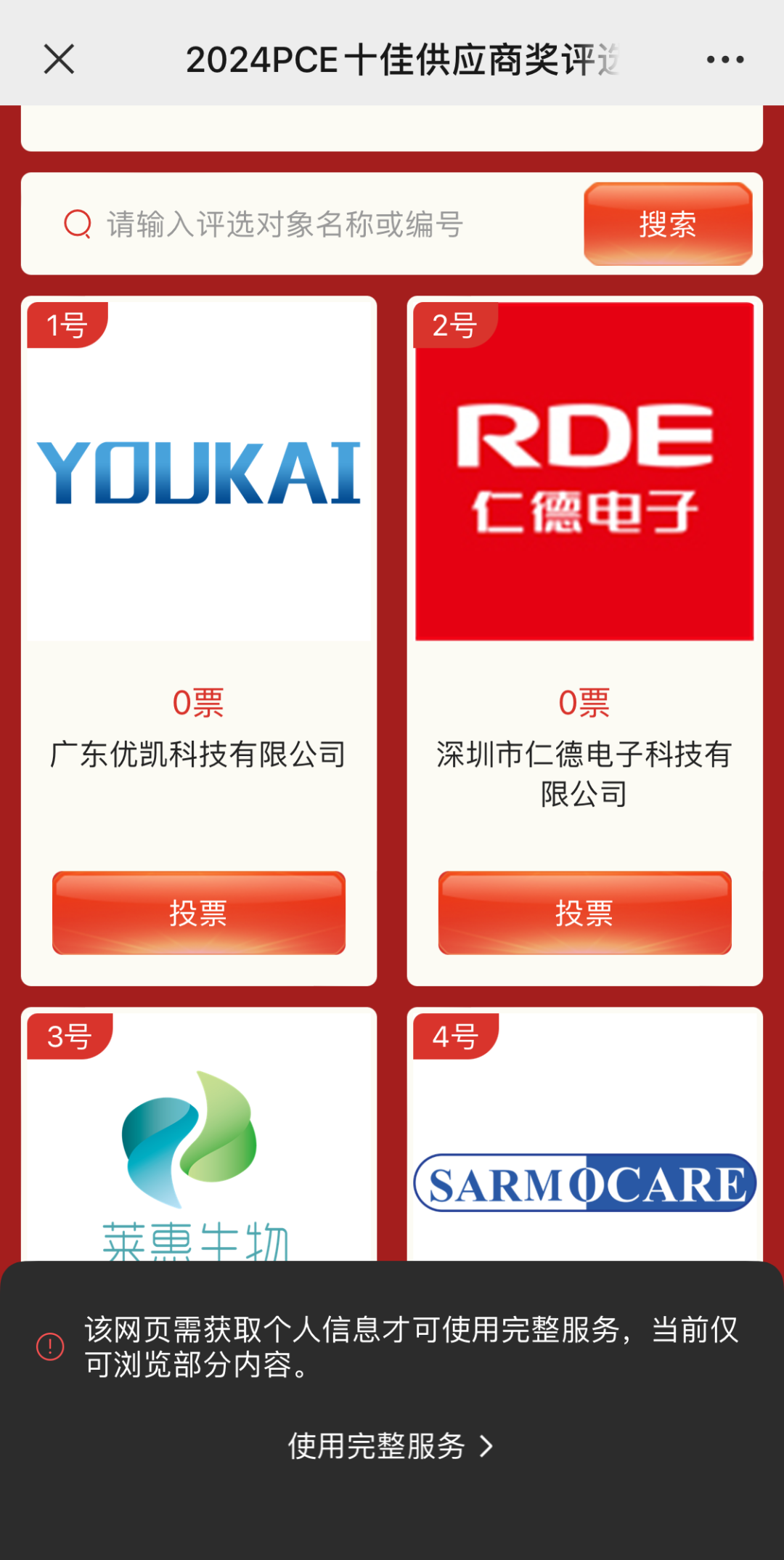Image resolution: width=784 pixels, height=1560 pixels.
Task: Open candidate No. 3 莱惠生物 card
Action: click(199, 1135)
